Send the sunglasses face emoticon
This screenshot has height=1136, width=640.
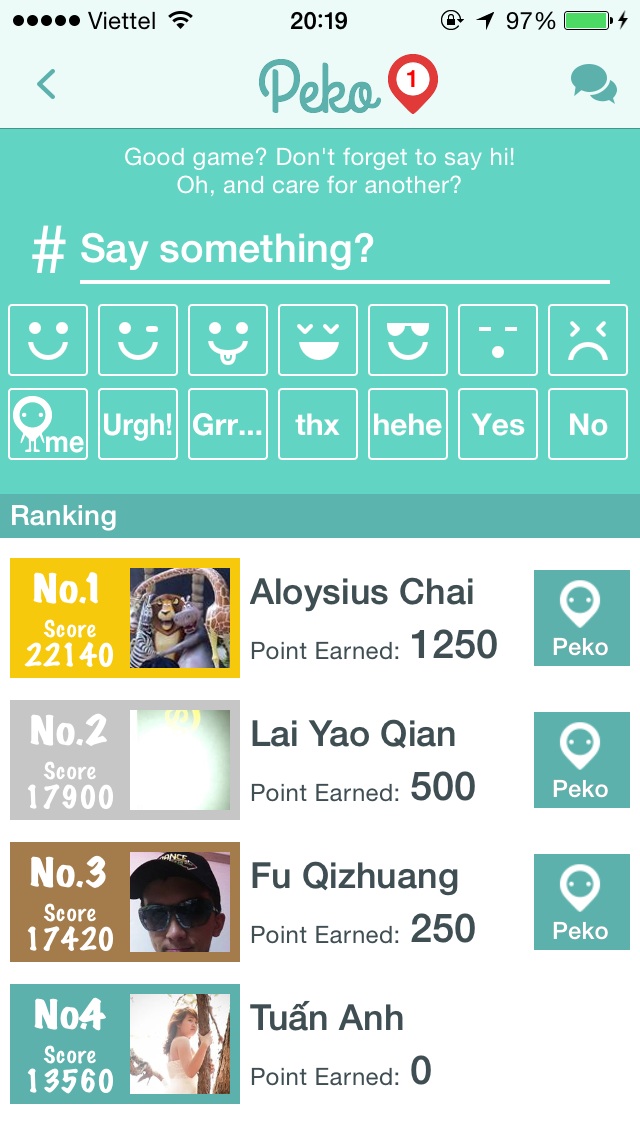pyautogui.click(x=408, y=340)
